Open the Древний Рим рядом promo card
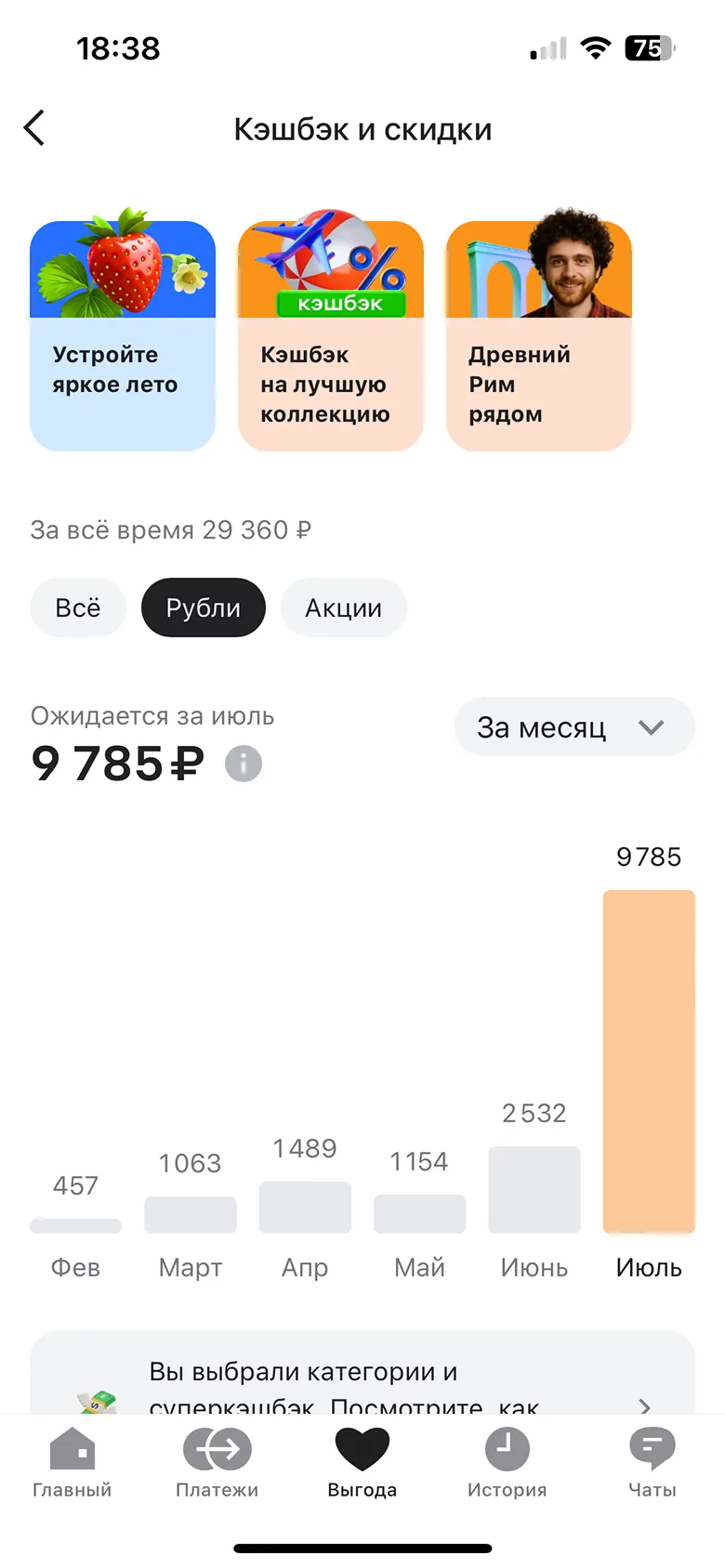Viewport: 725px width, 1568px height. [538, 336]
